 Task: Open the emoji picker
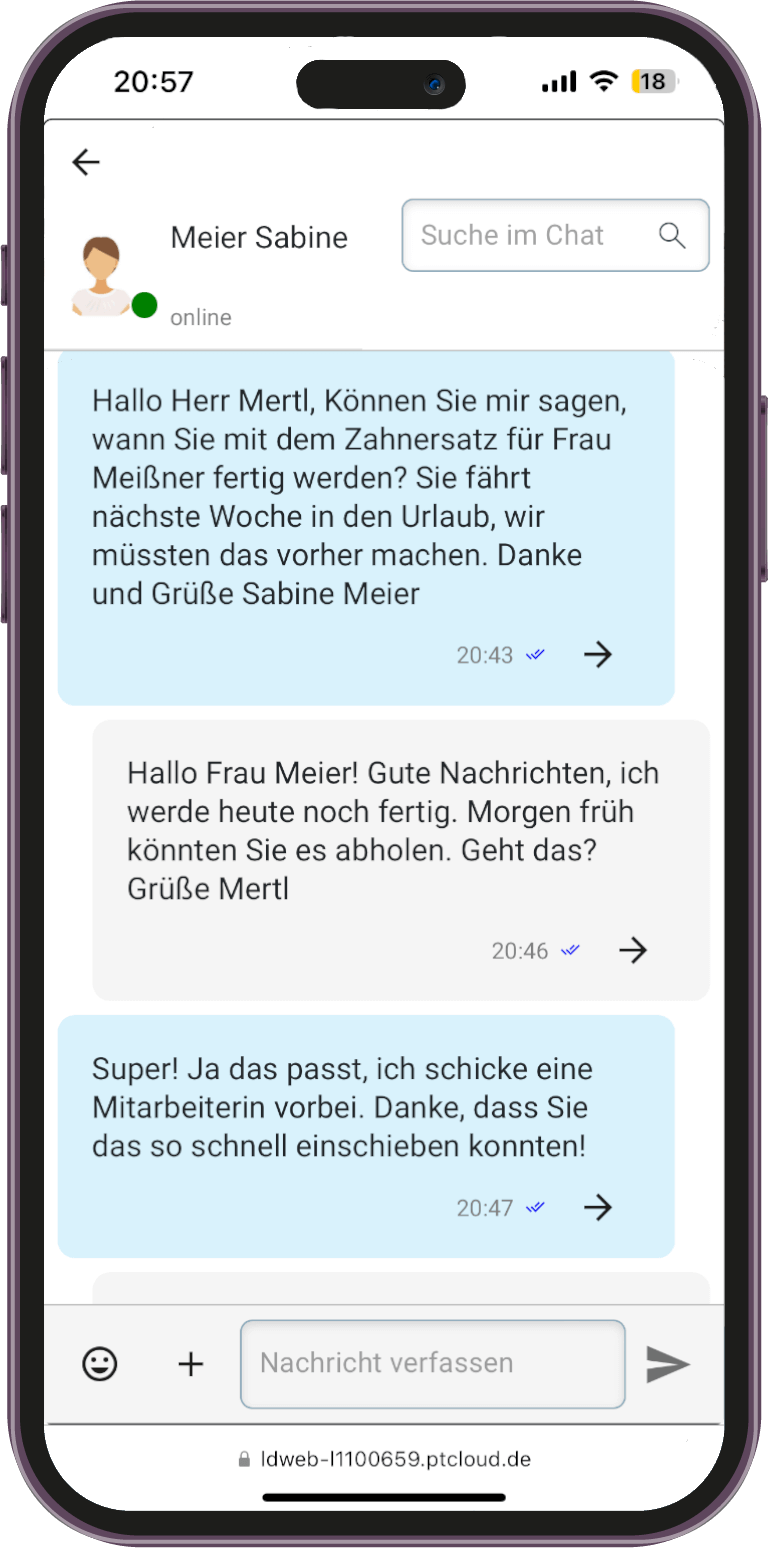99,1363
